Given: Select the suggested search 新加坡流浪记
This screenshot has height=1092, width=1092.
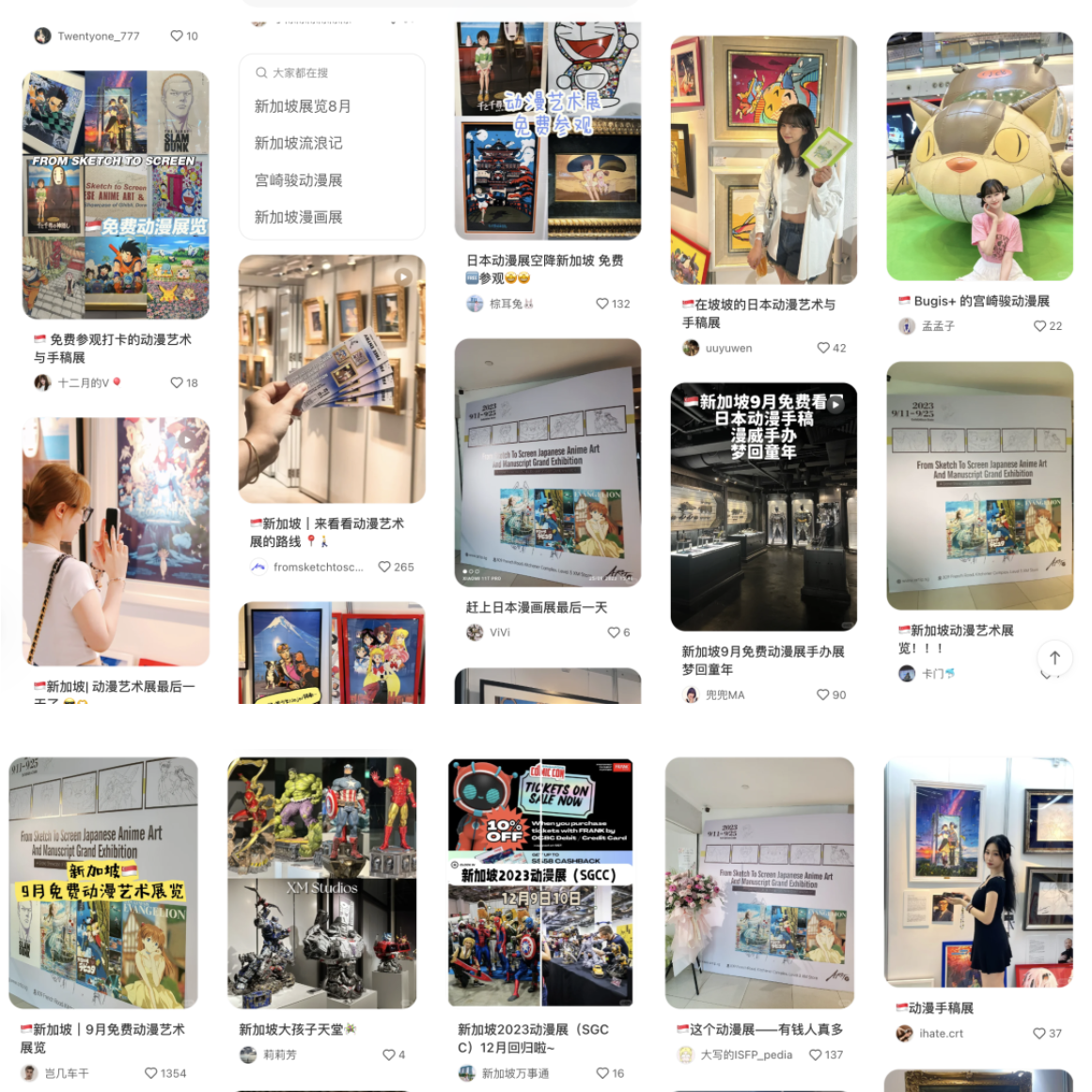Looking at the screenshot, I should coord(298,143).
